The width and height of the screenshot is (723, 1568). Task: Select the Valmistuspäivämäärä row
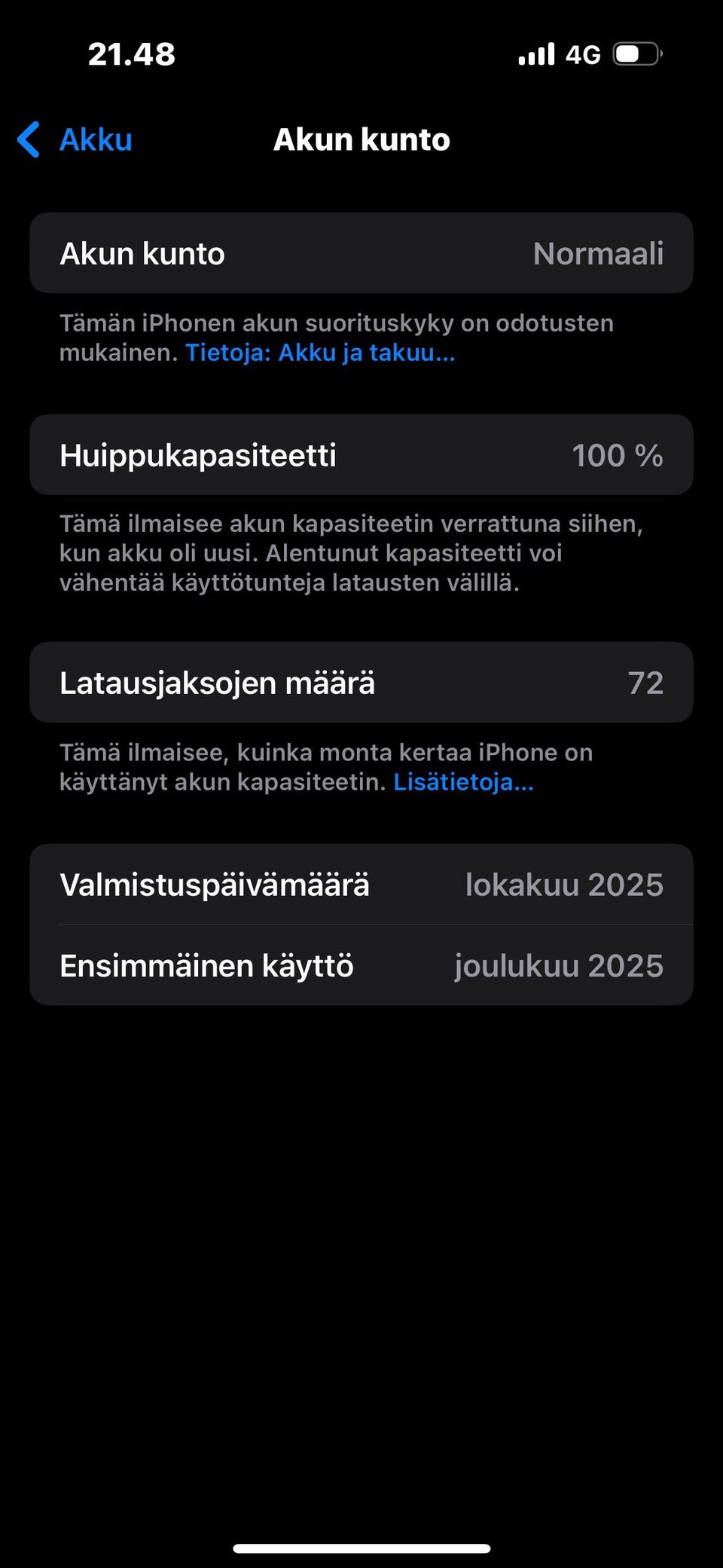coord(361,885)
